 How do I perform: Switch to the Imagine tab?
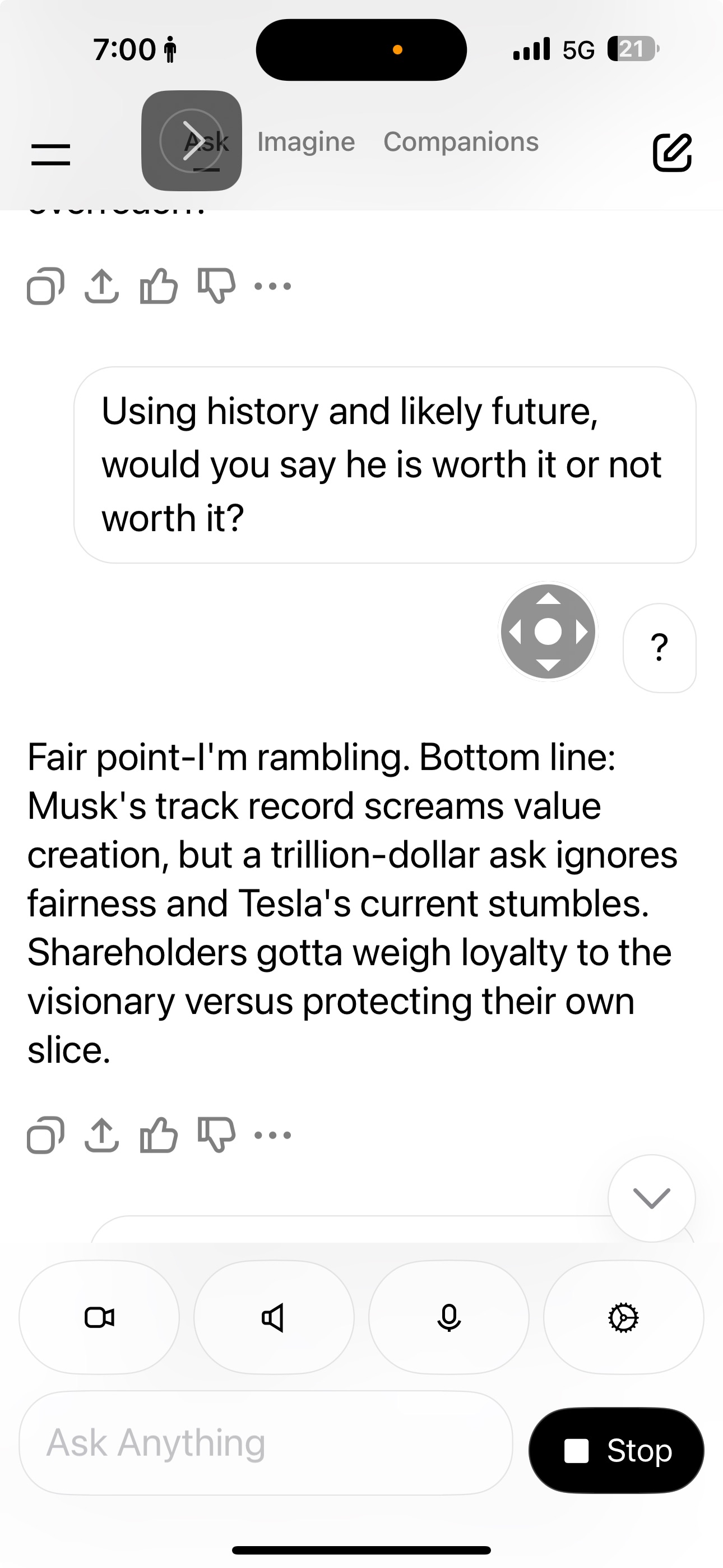305,142
